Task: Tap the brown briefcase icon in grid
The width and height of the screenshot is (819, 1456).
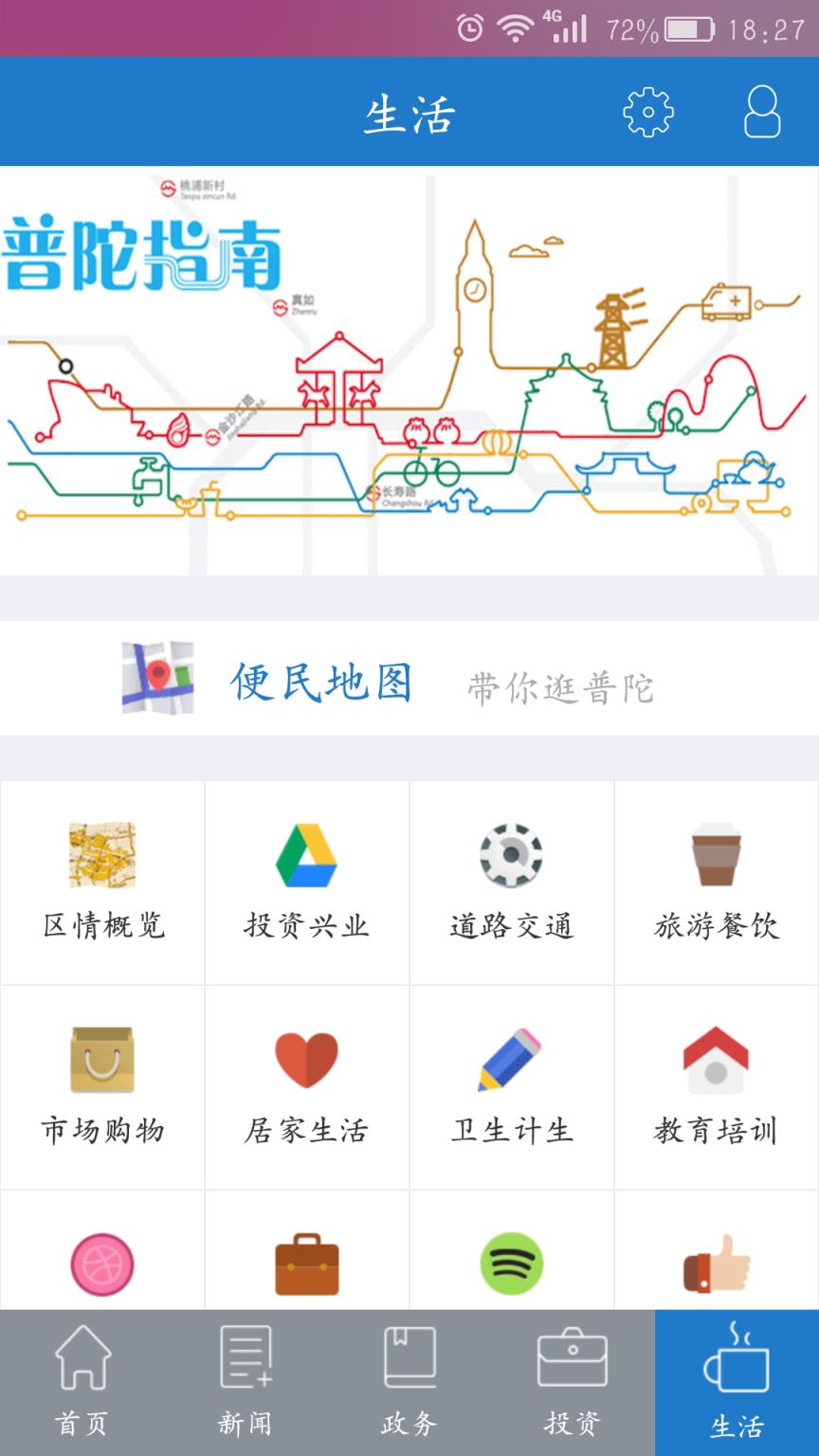Action: [305, 1265]
